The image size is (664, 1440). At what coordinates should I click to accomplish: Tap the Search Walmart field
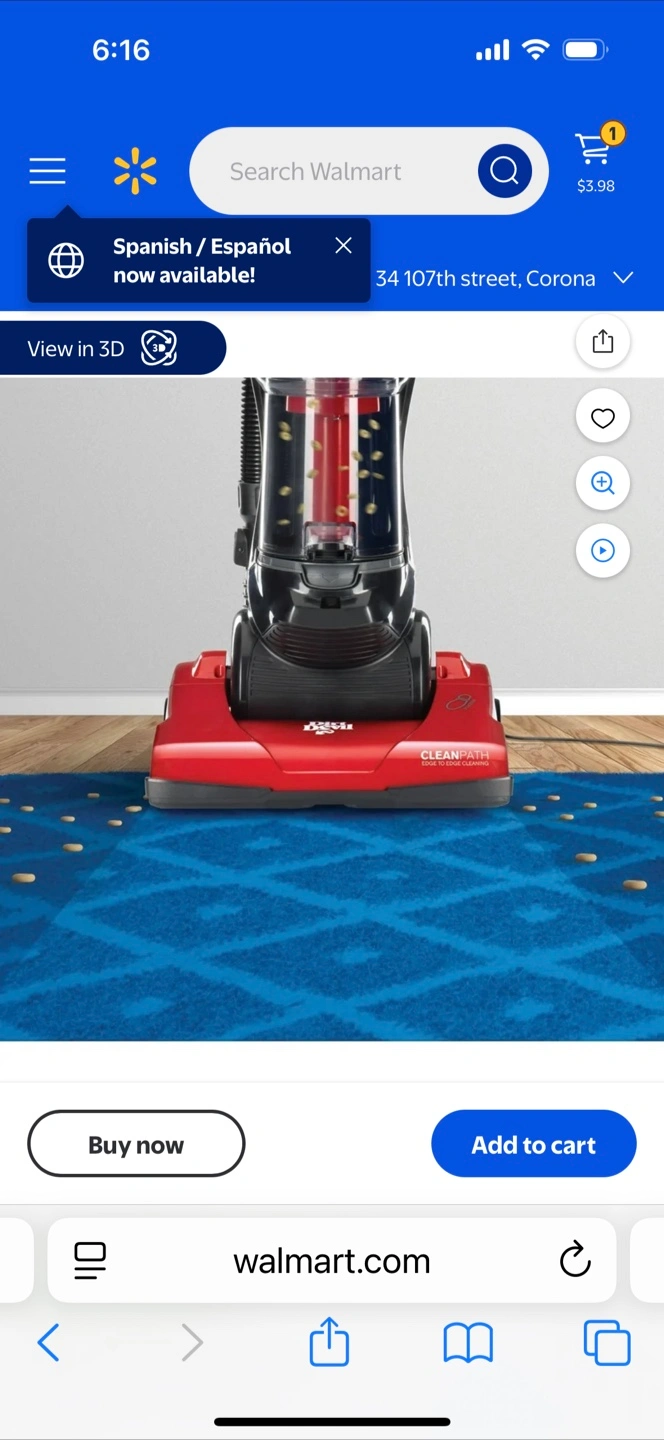pyautogui.click(x=330, y=172)
